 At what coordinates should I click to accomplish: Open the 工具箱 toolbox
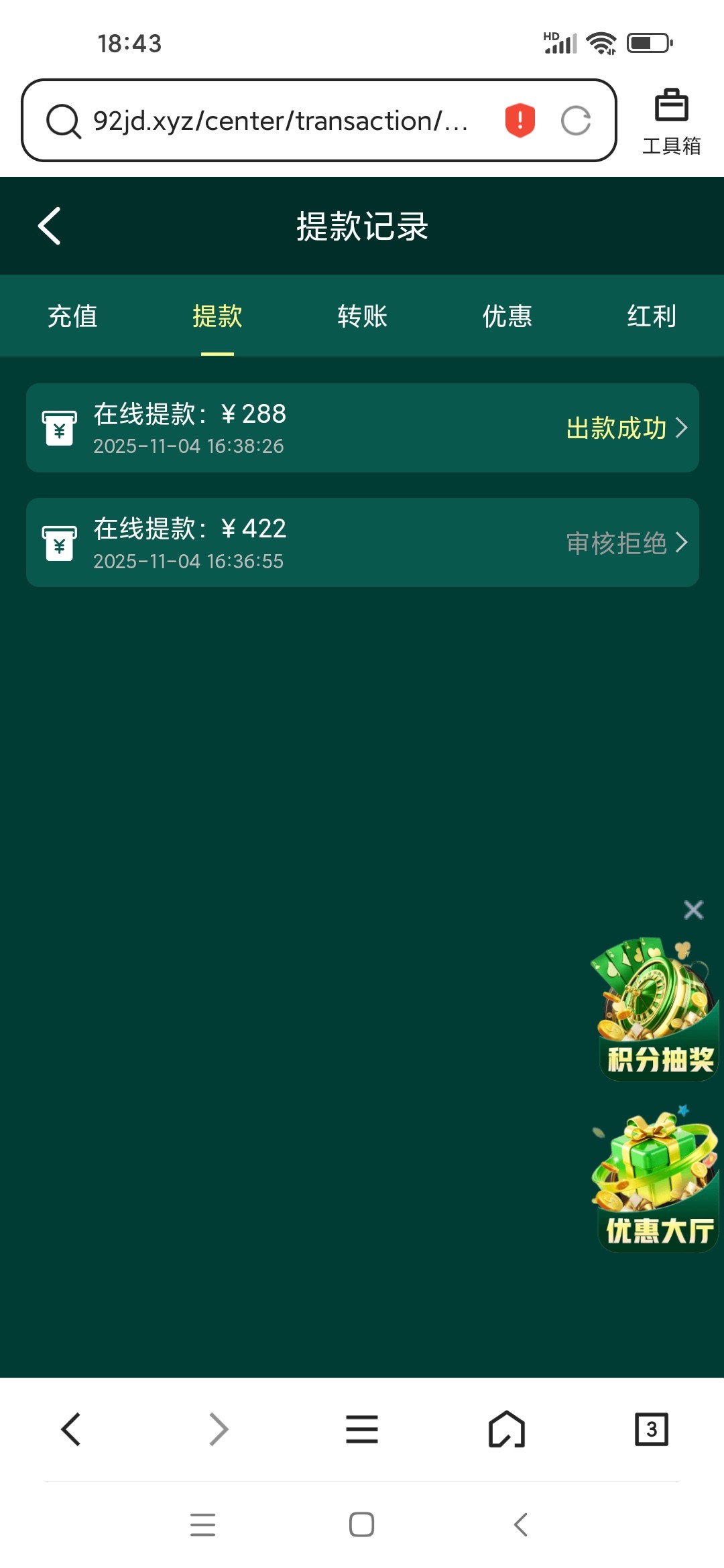coord(671,122)
